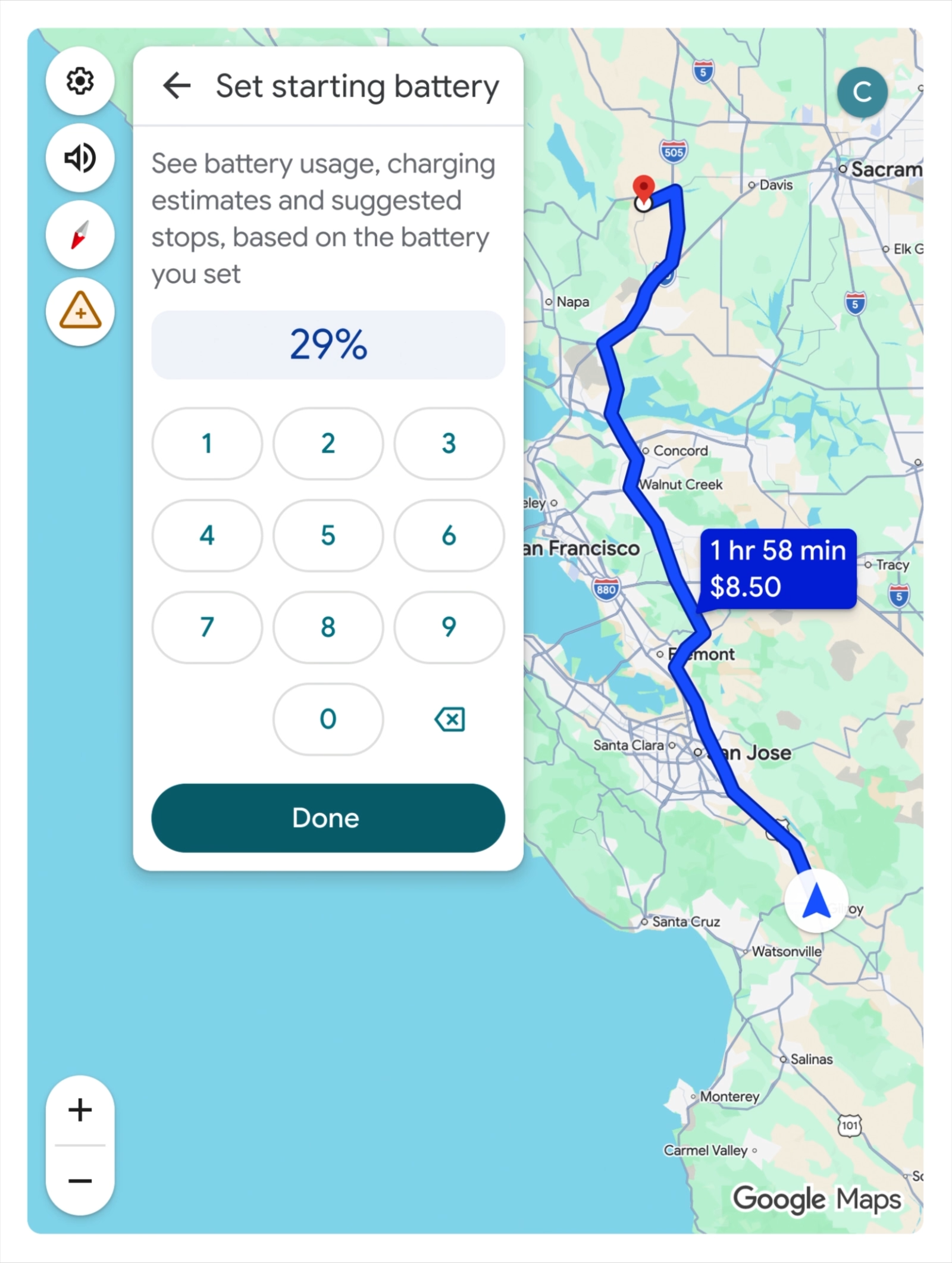Enter digit 0 on the keypad
952x1263 pixels.
point(328,719)
